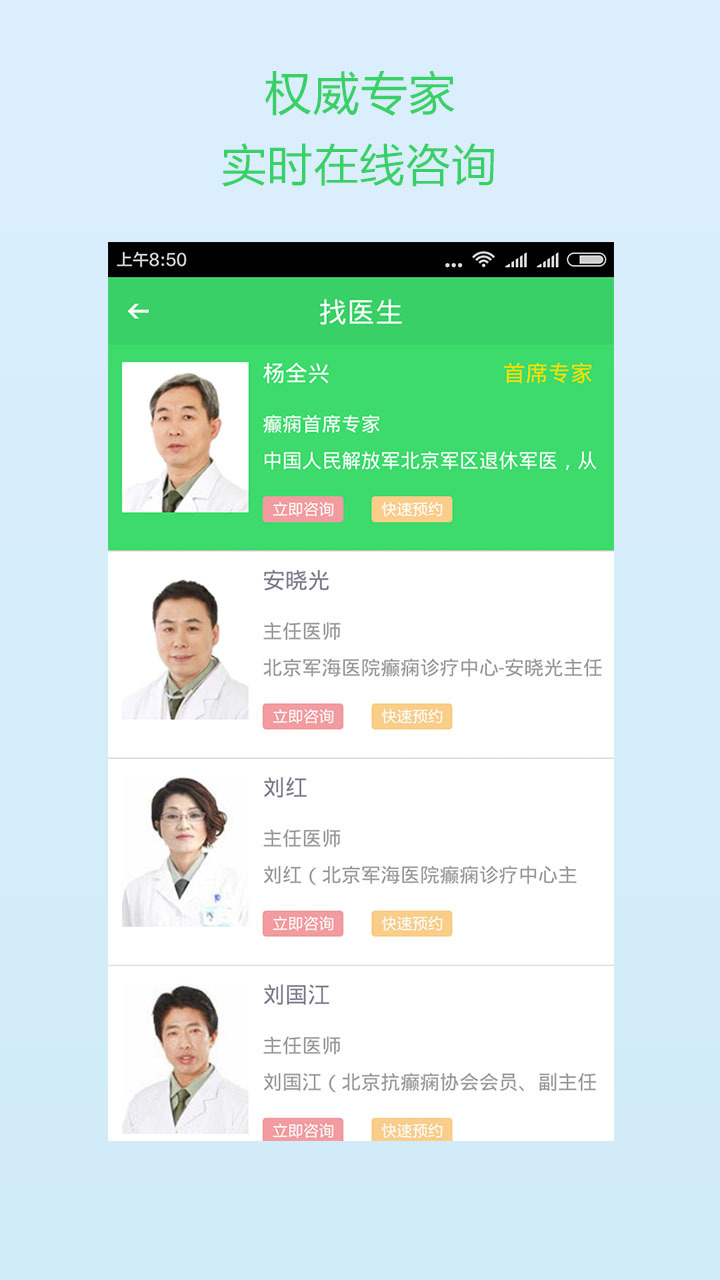The width and height of the screenshot is (720, 1280).
Task: Tap the second signal bars icon near battery
Action: pos(548,260)
